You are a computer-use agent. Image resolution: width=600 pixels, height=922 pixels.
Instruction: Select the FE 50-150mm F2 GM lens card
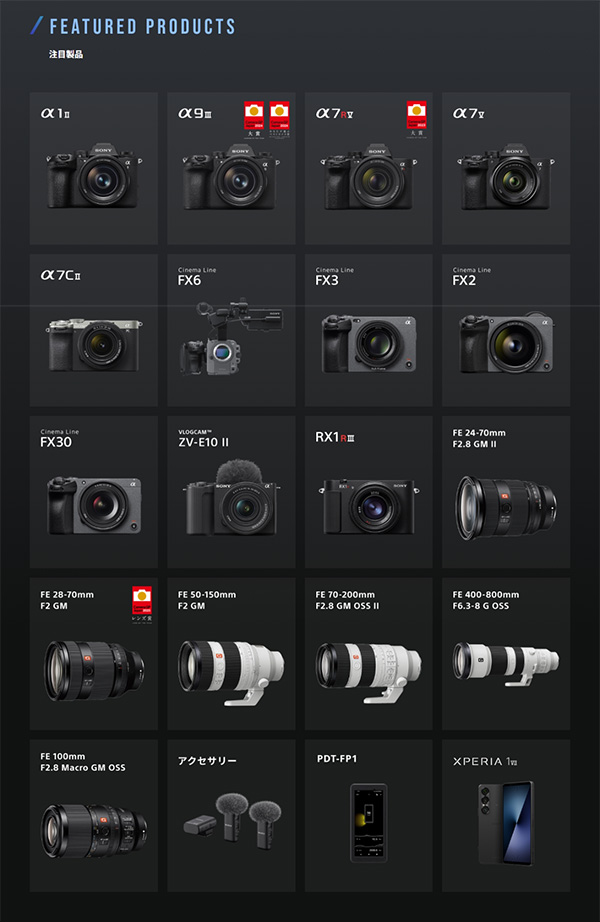[231, 654]
